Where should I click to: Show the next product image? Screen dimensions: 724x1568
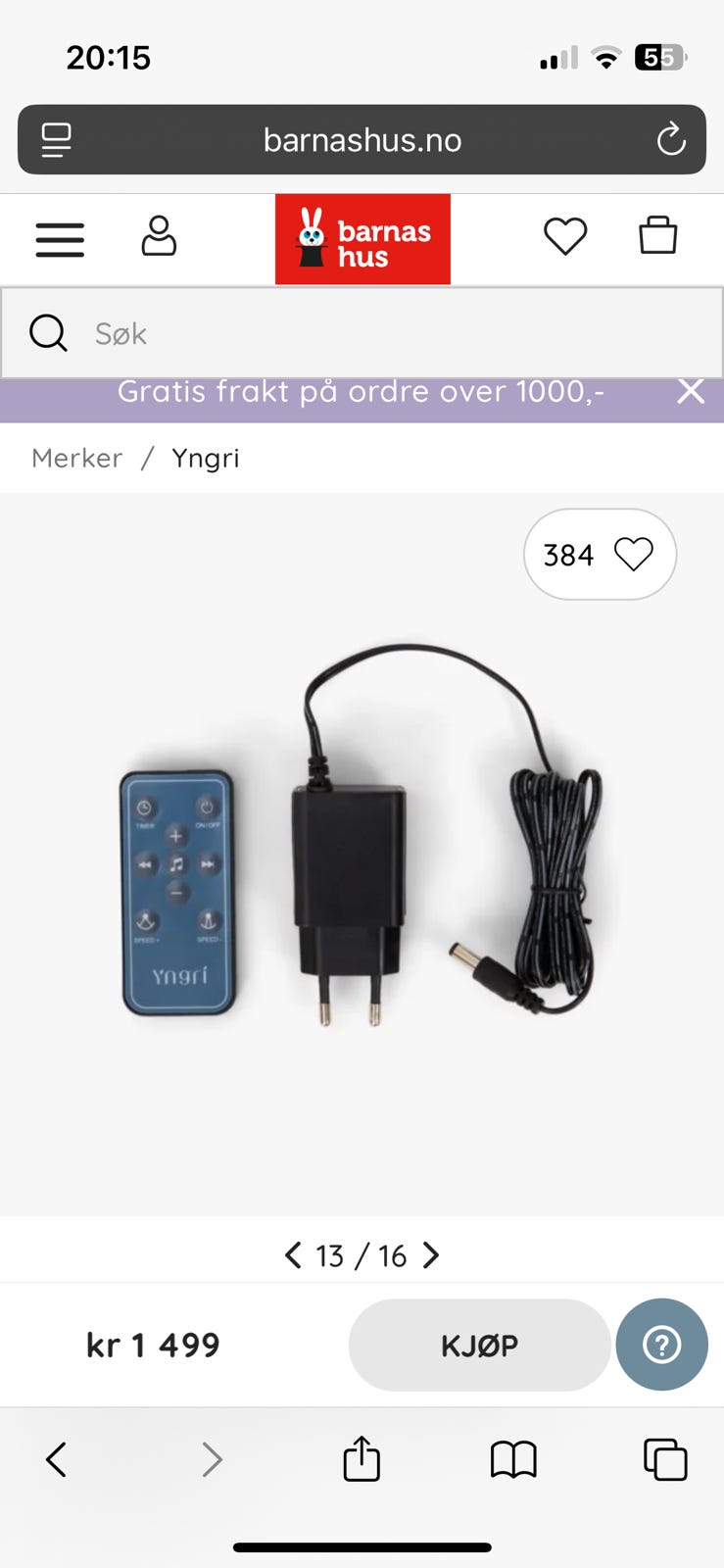pyautogui.click(x=431, y=1255)
